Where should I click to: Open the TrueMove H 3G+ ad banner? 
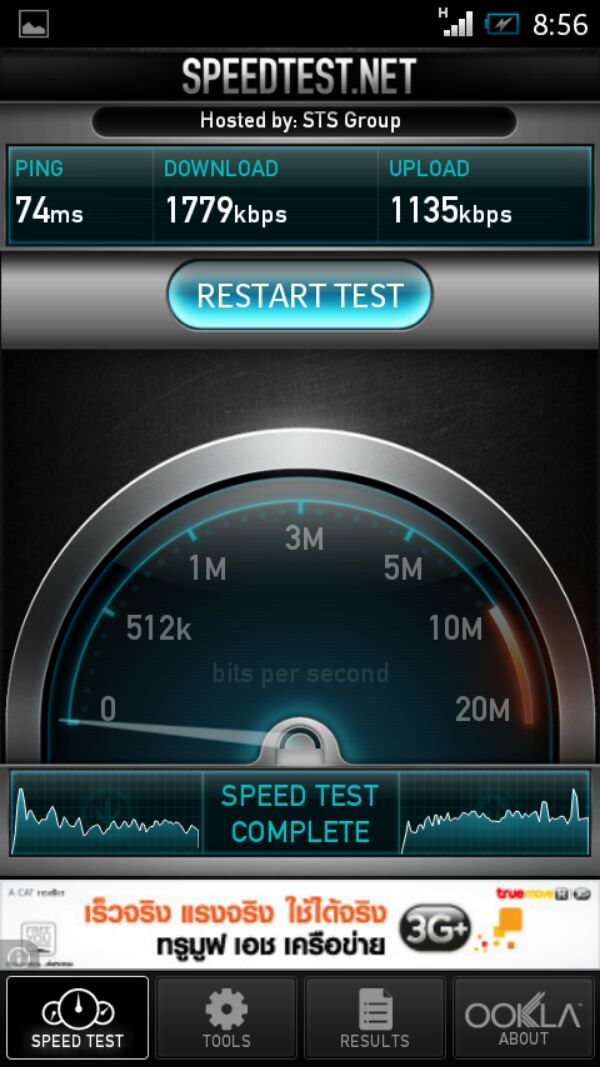(x=300, y=924)
